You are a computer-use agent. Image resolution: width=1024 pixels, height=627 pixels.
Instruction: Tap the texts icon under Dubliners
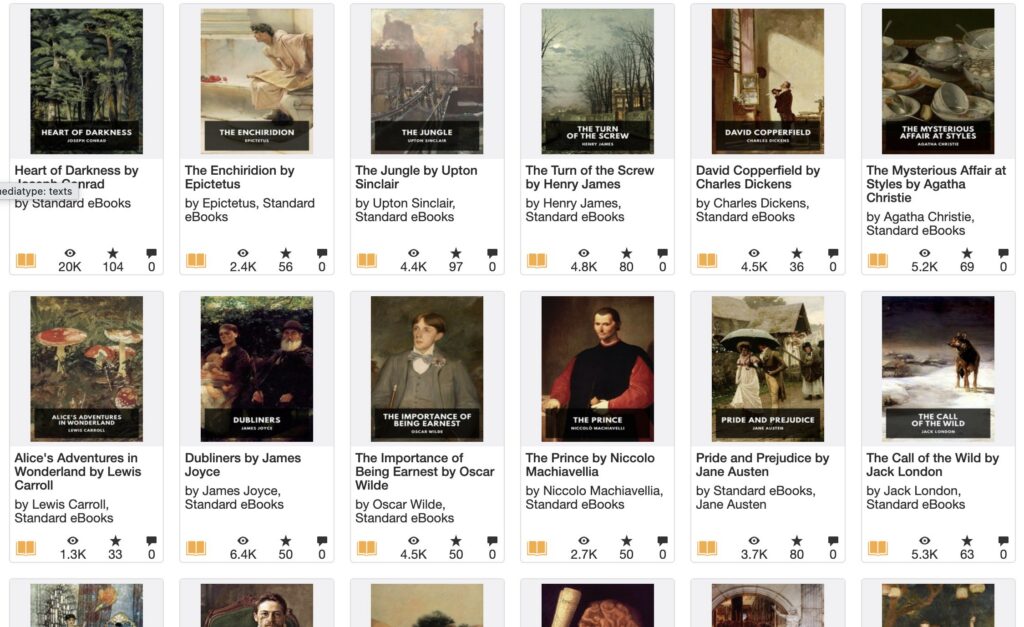pyautogui.click(x=196, y=548)
